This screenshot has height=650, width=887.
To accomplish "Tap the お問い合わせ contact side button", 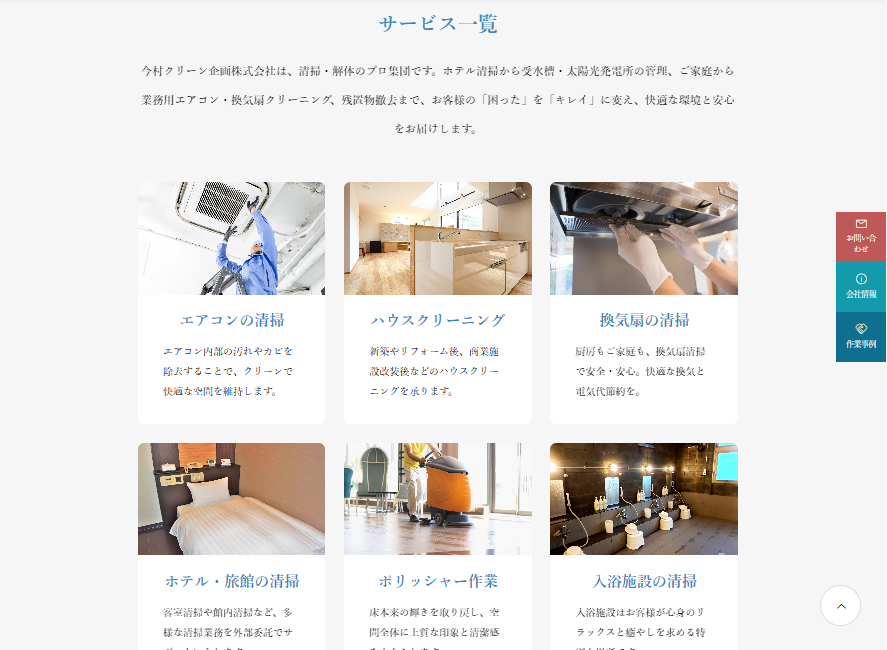I will (x=861, y=236).
